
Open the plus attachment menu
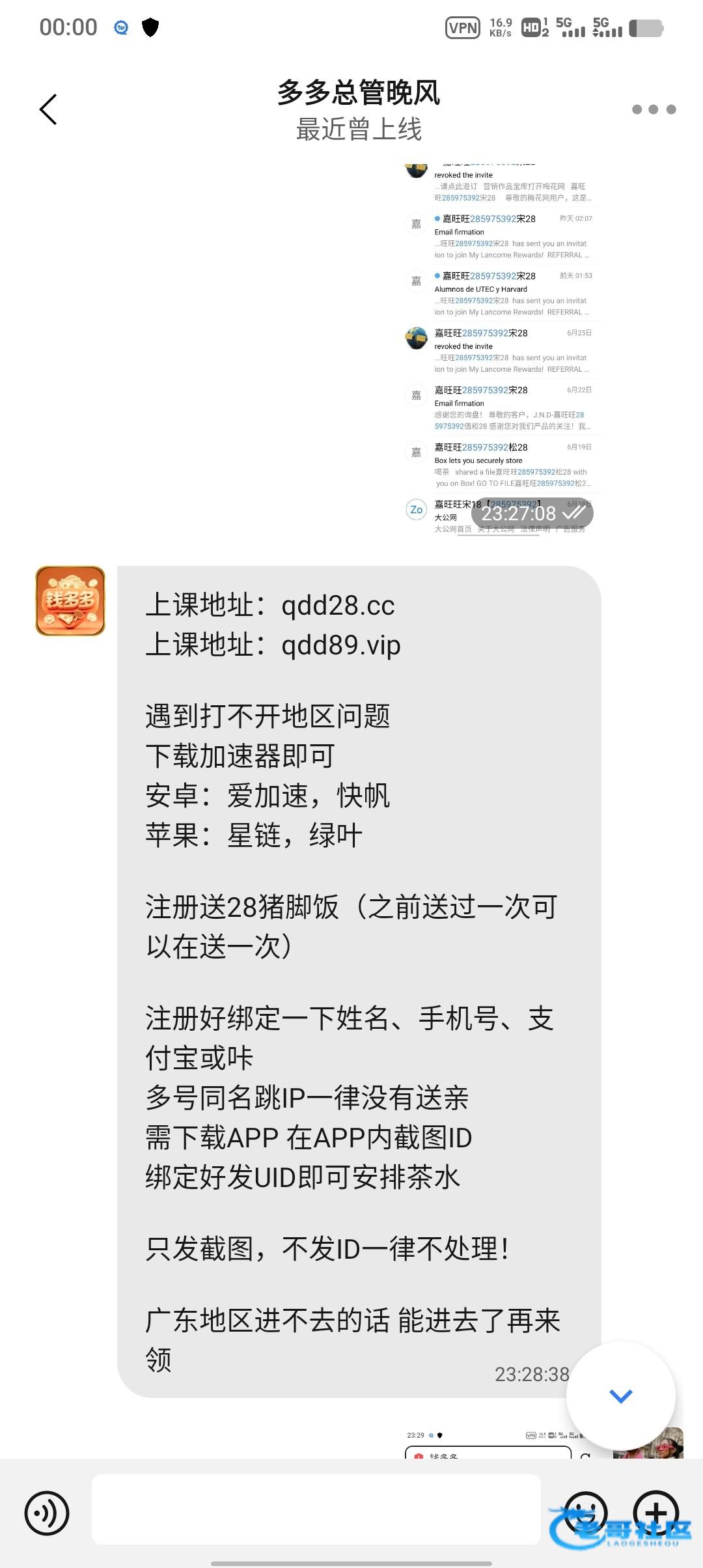[656, 1512]
